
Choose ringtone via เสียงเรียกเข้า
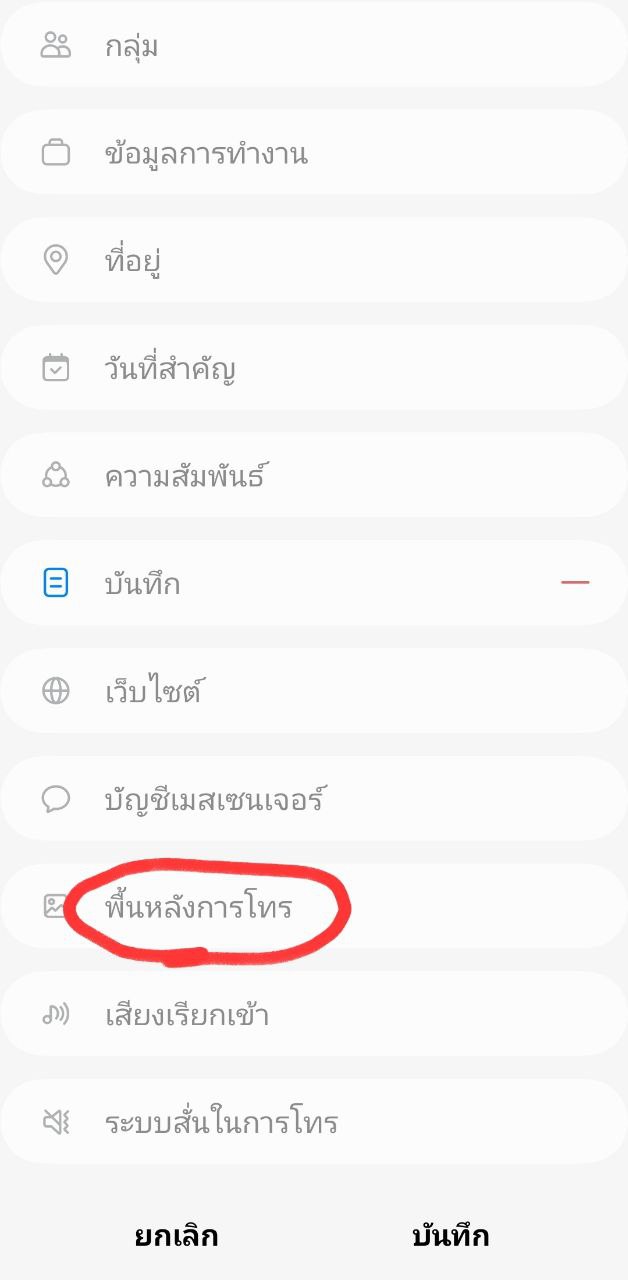313,1015
